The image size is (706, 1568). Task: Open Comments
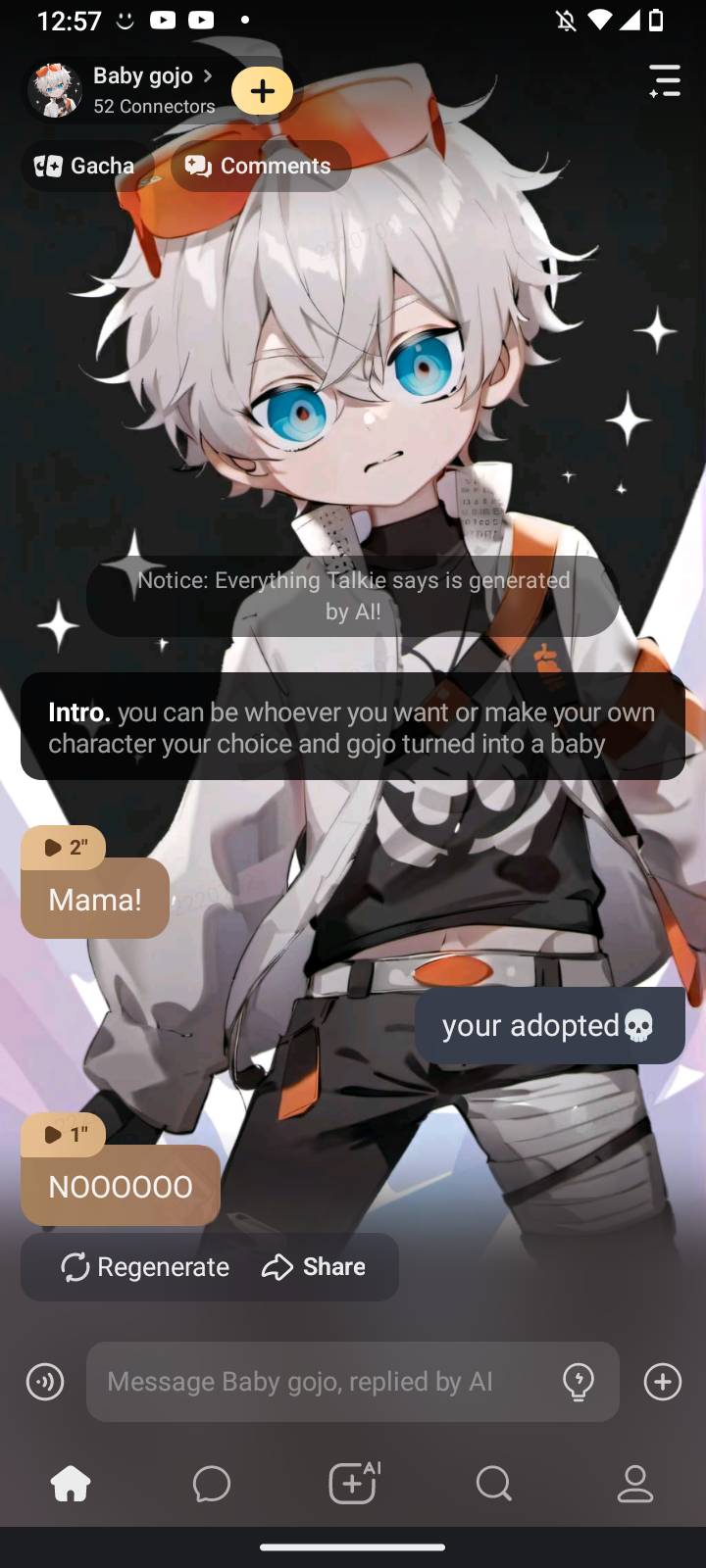pos(261,166)
